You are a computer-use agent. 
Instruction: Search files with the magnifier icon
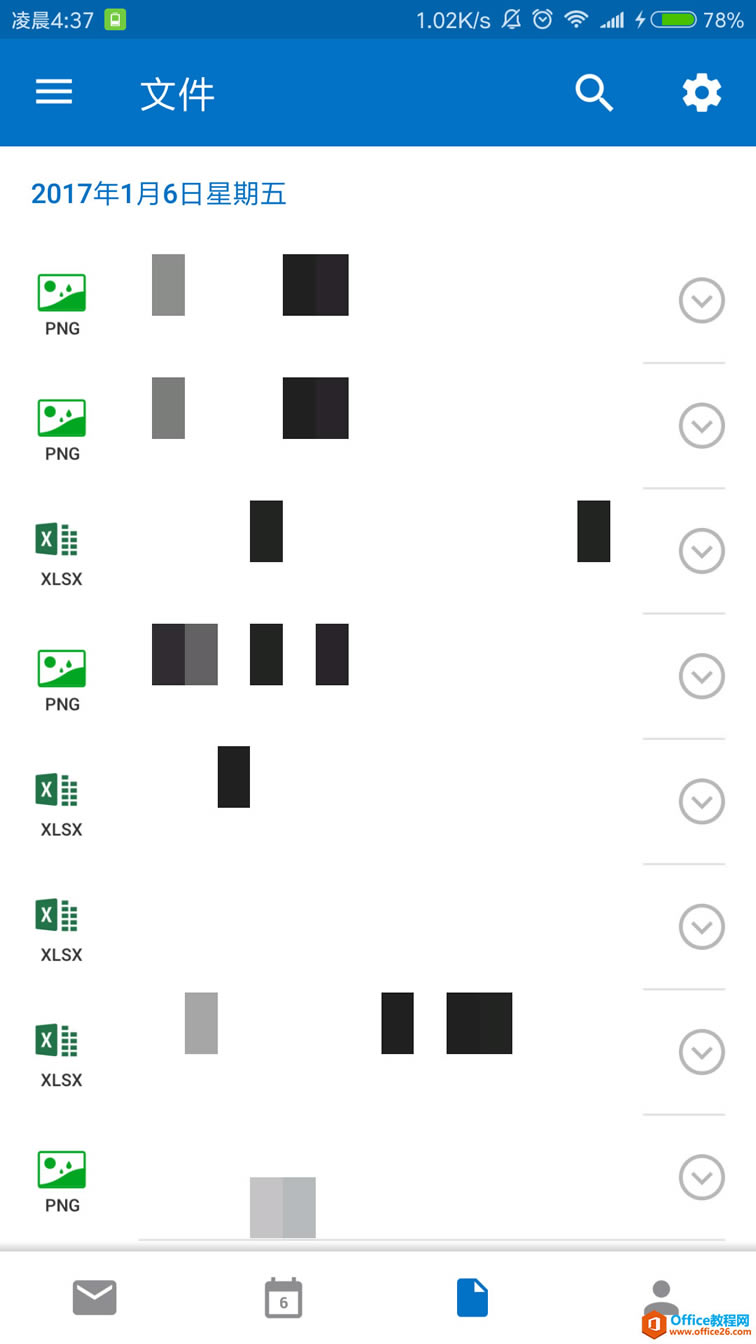pos(594,93)
